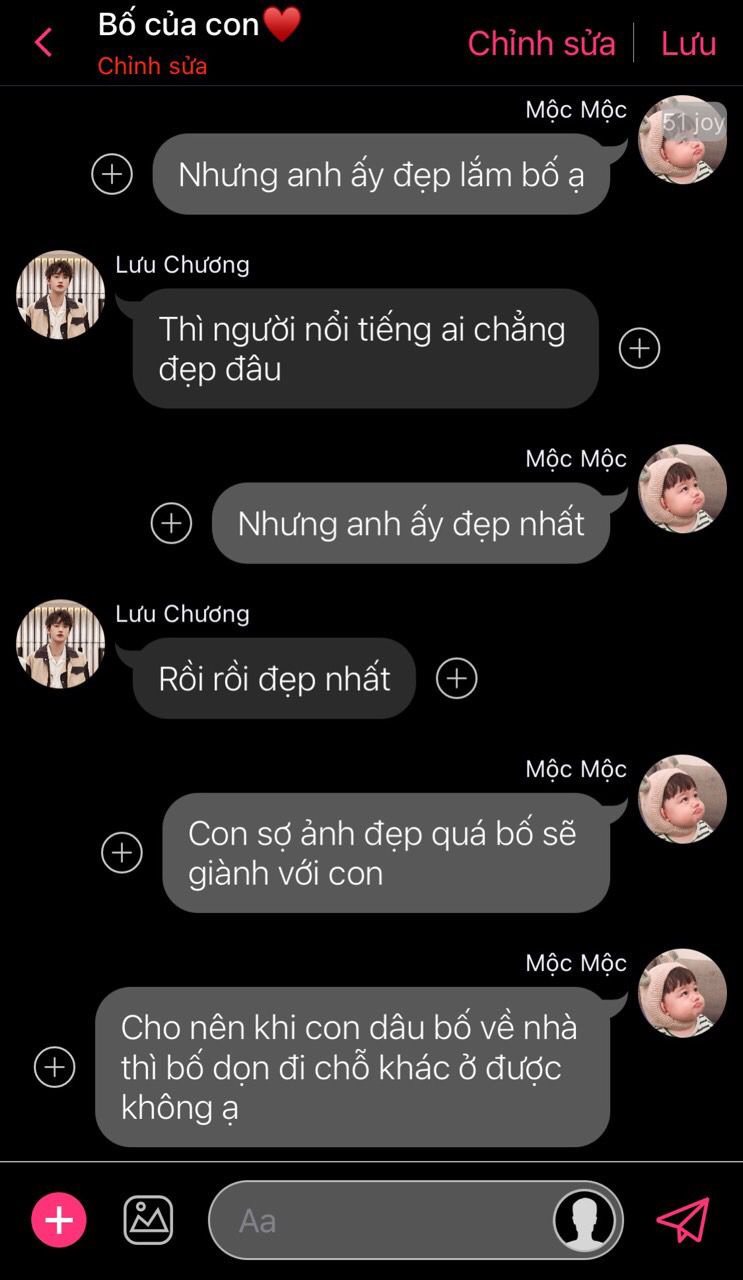Image resolution: width=743 pixels, height=1280 pixels.
Task: Open Mộc Mộc's avatar on top message
Action: [x=682, y=140]
